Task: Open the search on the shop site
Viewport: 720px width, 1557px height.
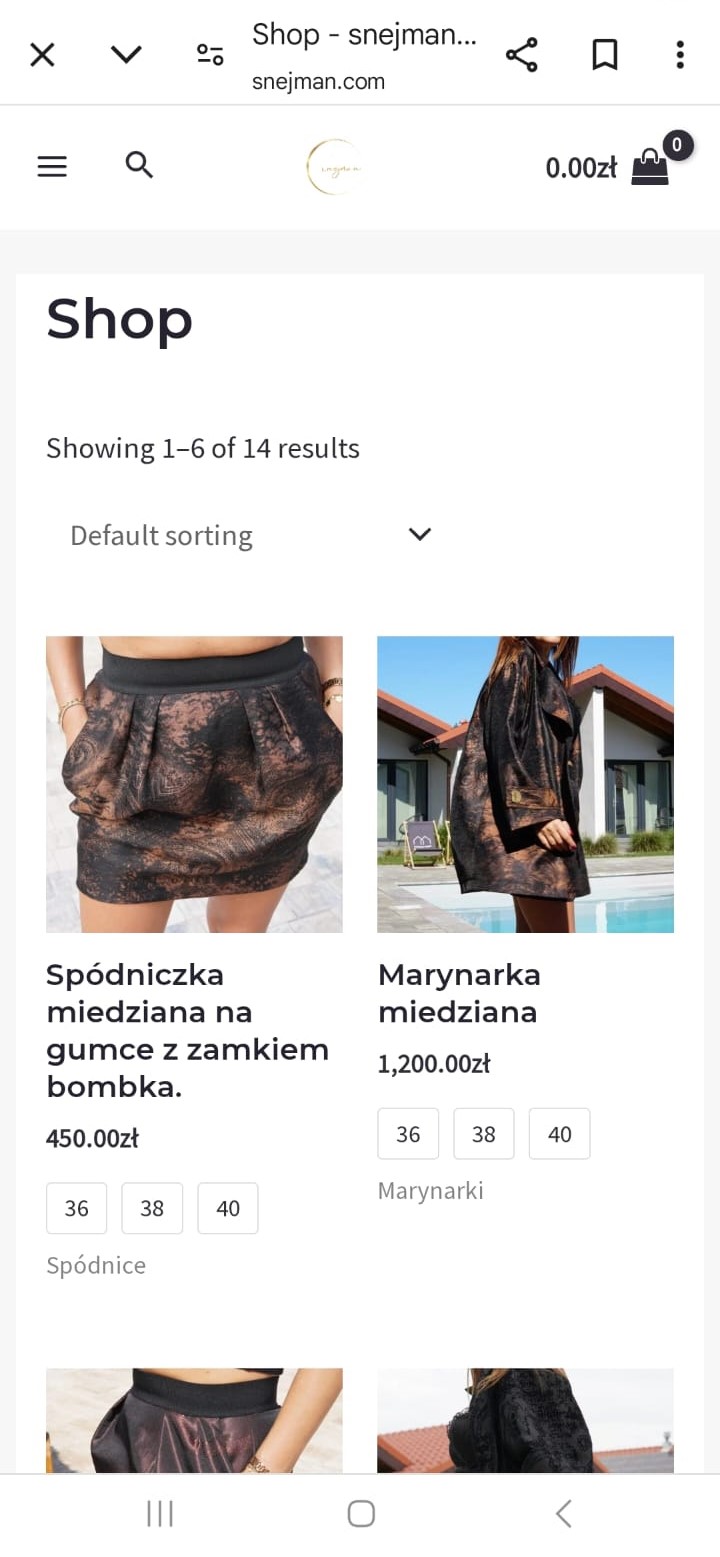Action: (x=139, y=165)
